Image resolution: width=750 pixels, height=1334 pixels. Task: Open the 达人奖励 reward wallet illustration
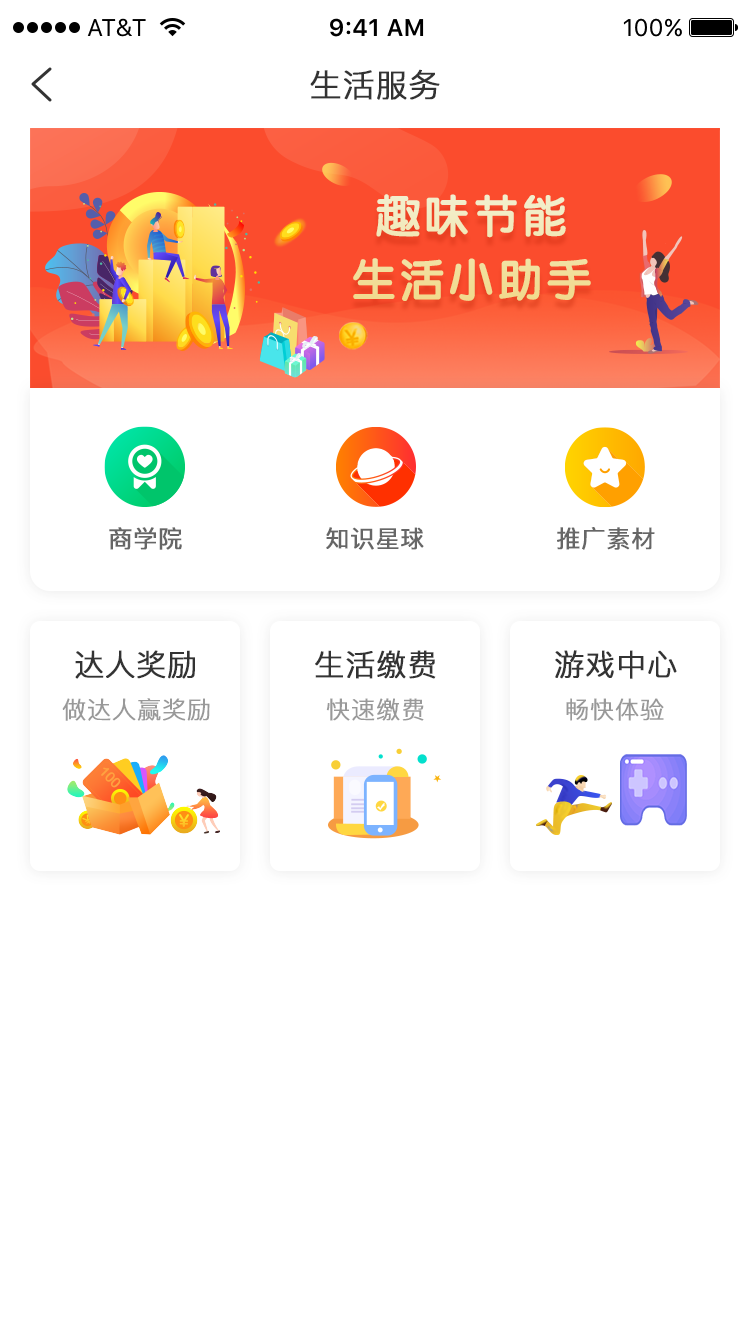(x=135, y=795)
